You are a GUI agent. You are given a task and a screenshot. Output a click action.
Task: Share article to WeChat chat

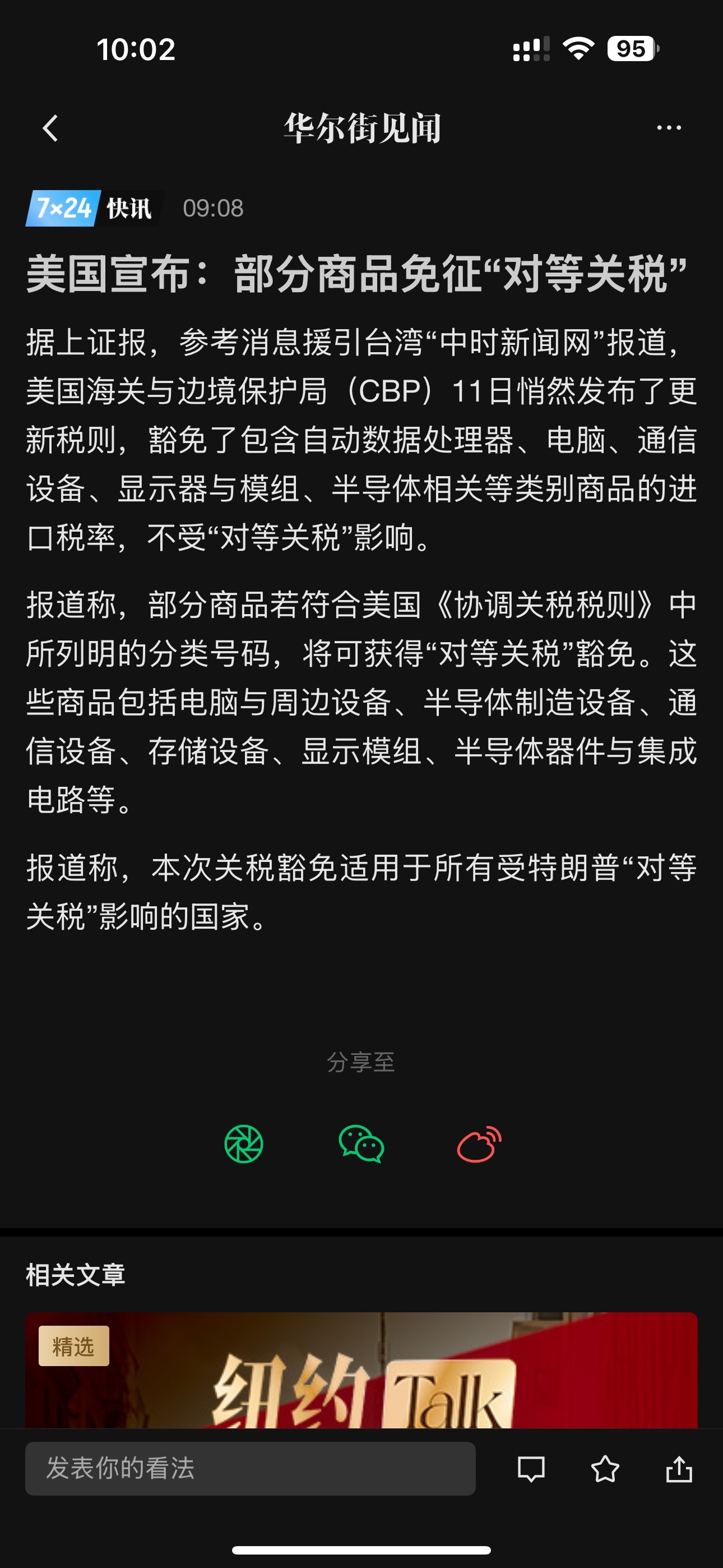(x=361, y=1143)
